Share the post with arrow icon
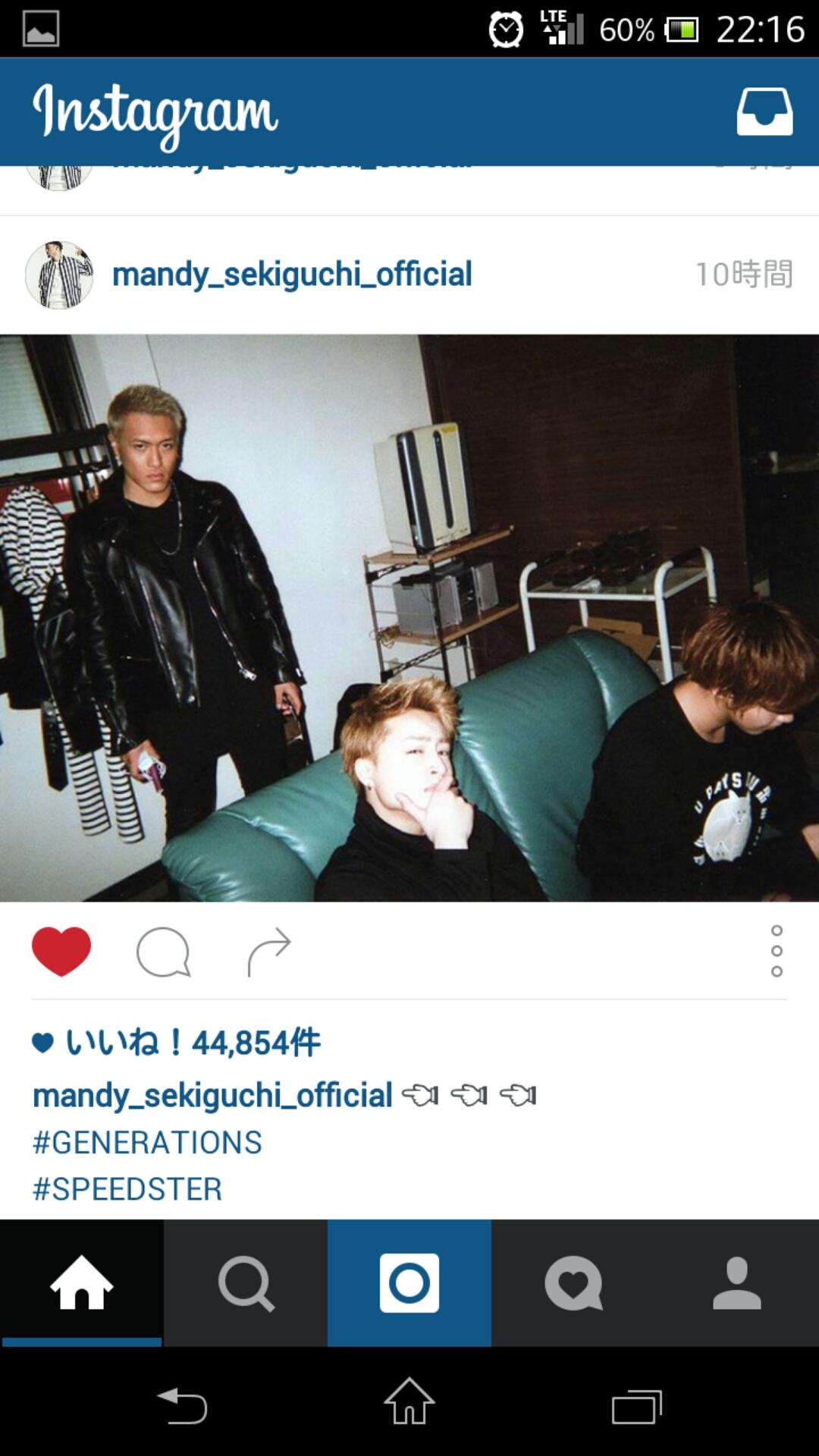Image resolution: width=819 pixels, height=1456 pixels. (269, 951)
